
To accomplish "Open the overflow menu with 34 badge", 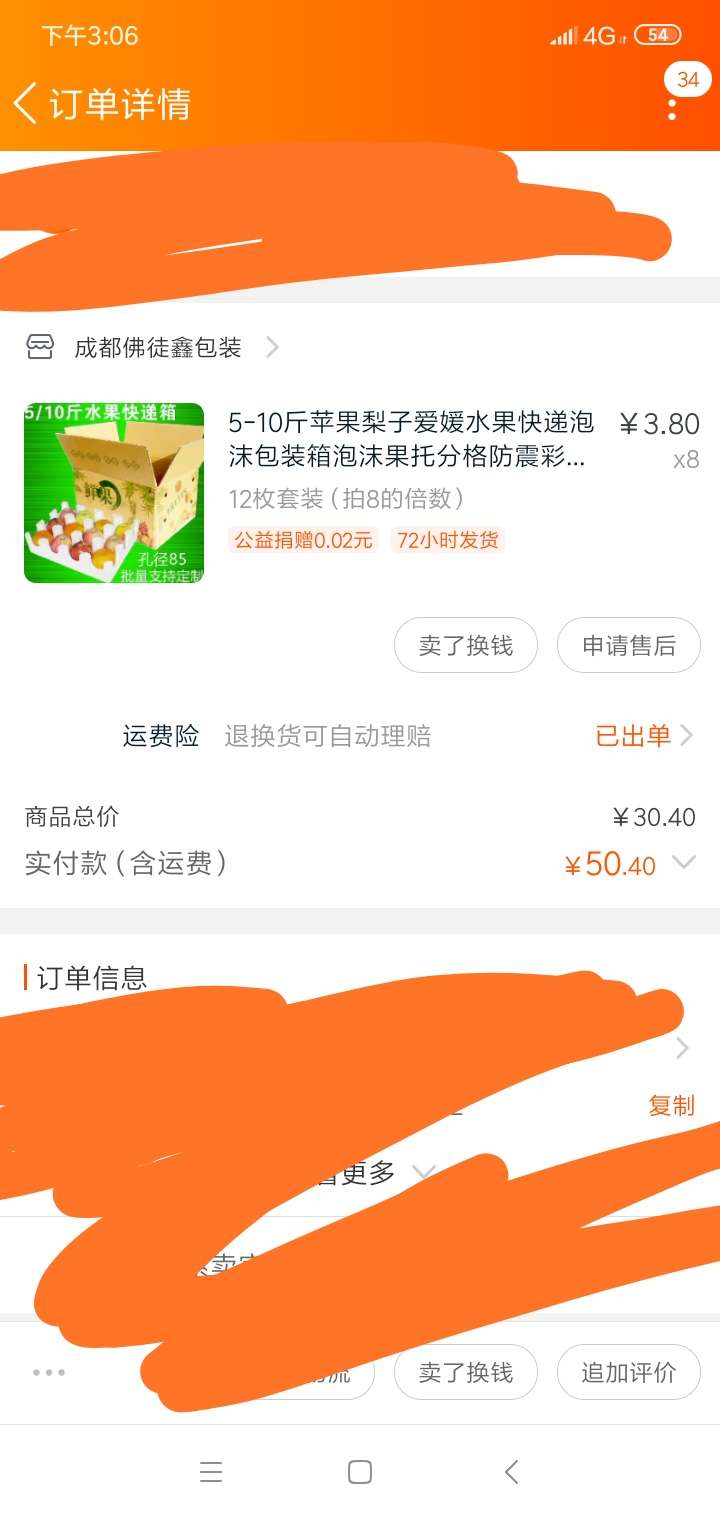I will [672, 104].
